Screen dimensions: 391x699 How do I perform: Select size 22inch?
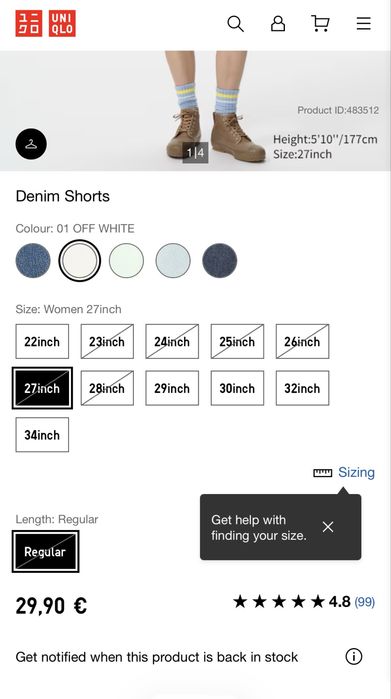[42, 341]
